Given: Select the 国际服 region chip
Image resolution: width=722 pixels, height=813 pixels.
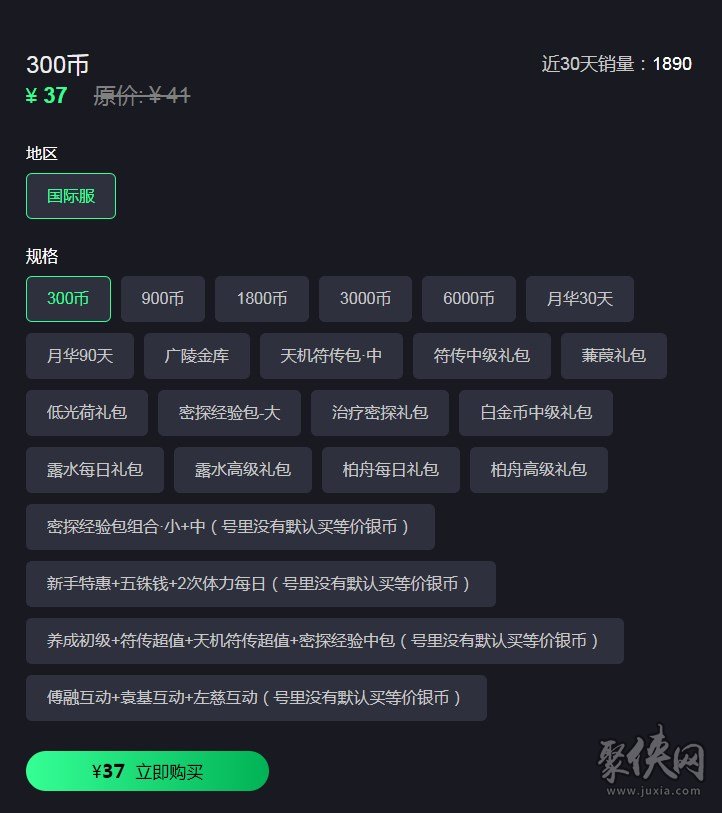Looking at the screenshot, I should (x=71, y=196).
